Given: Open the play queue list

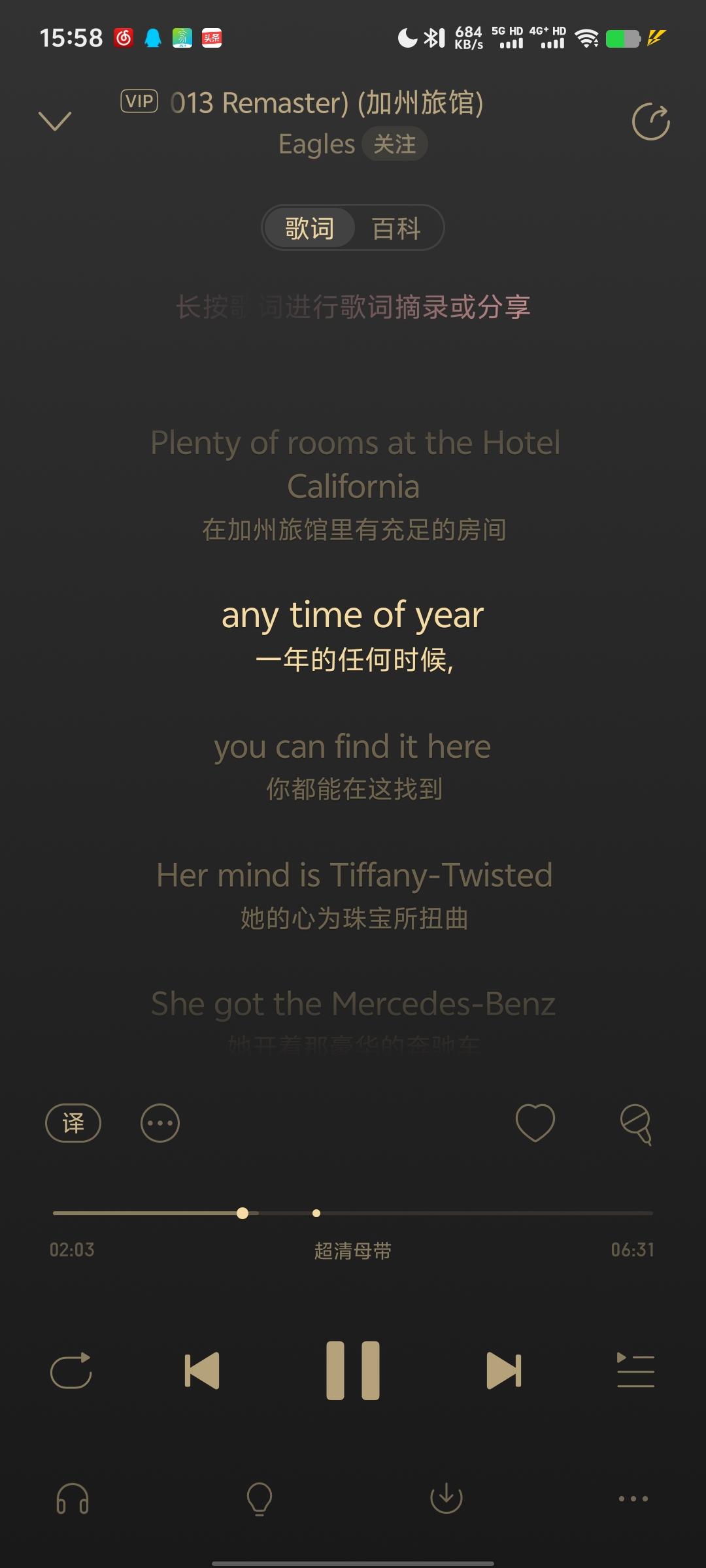Looking at the screenshot, I should (635, 1370).
